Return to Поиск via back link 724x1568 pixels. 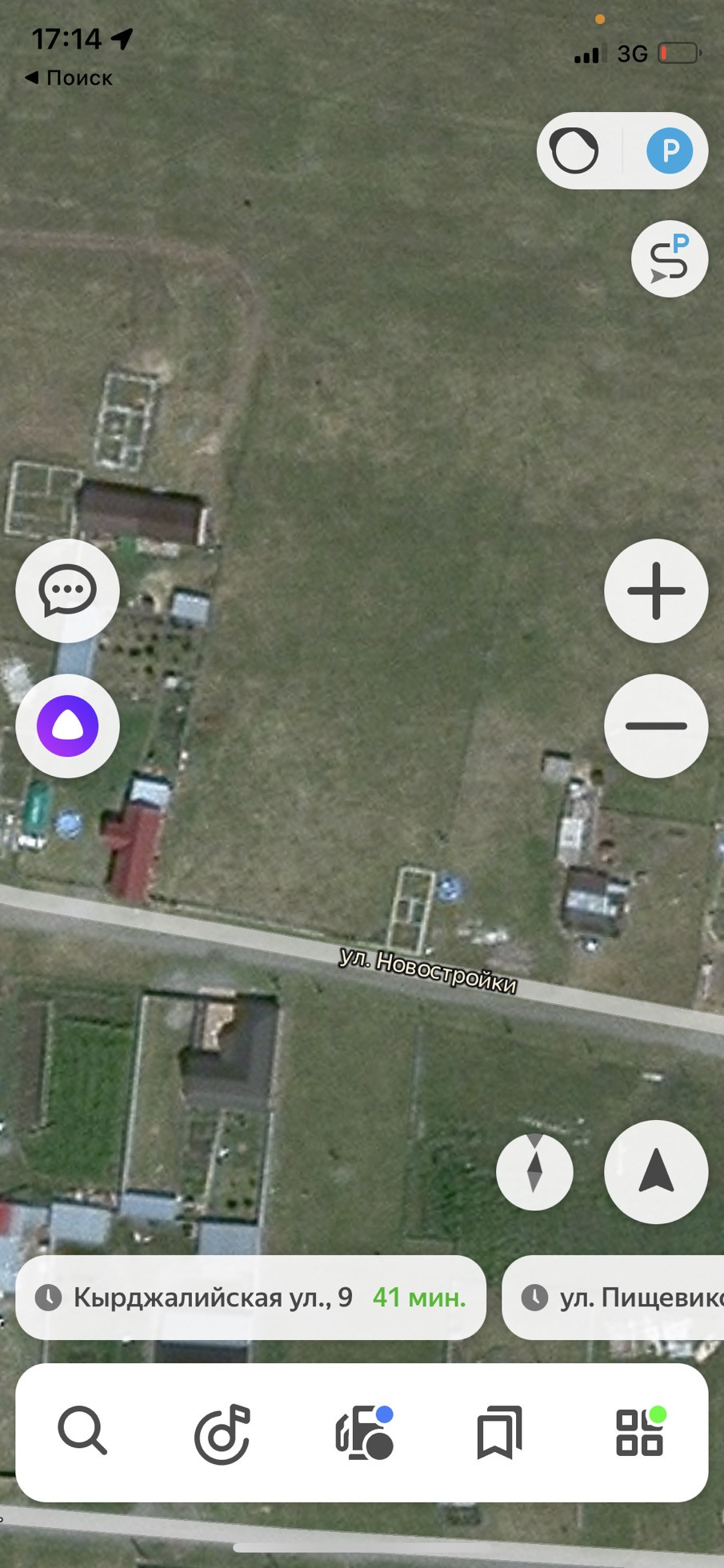click(x=69, y=78)
